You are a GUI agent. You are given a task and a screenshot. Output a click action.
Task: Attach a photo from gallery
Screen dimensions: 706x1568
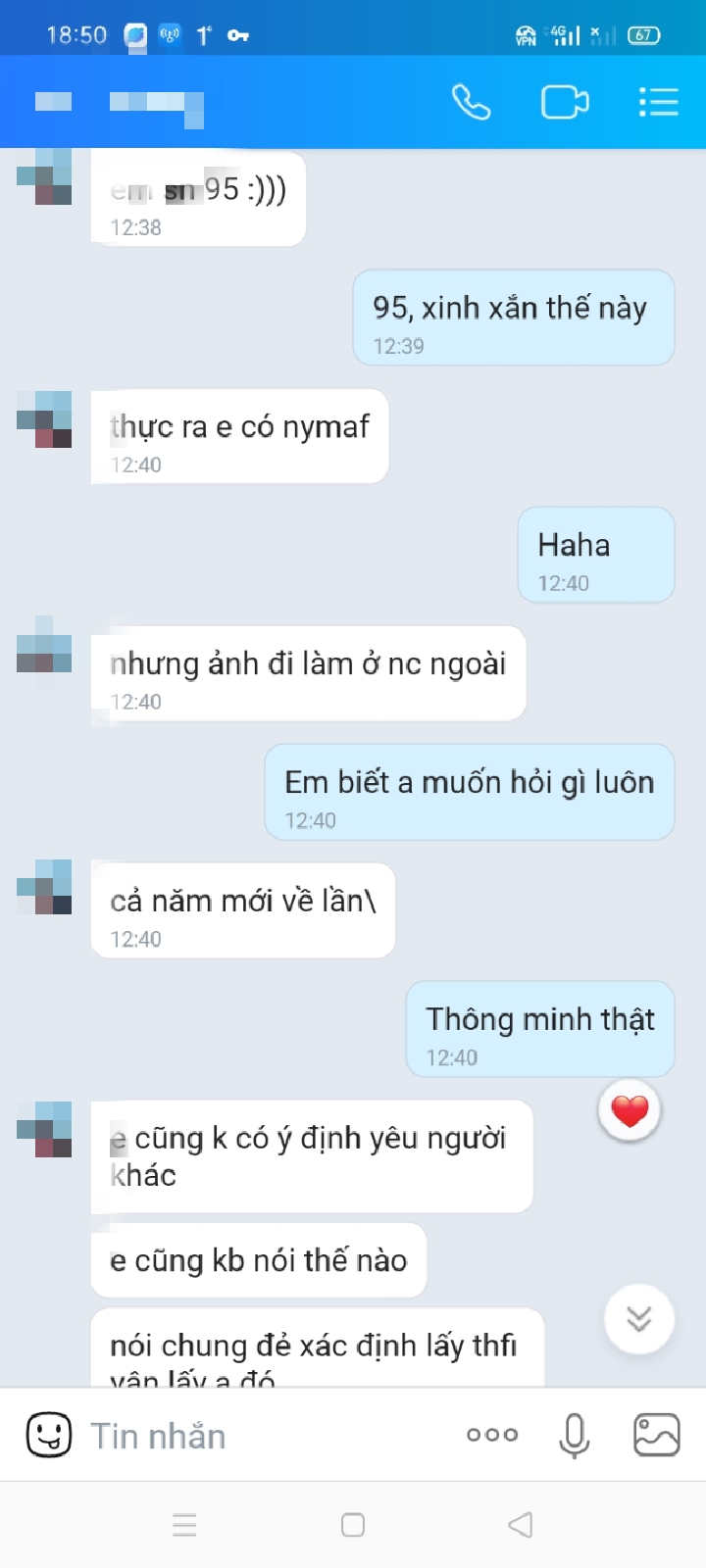pyautogui.click(x=657, y=1435)
